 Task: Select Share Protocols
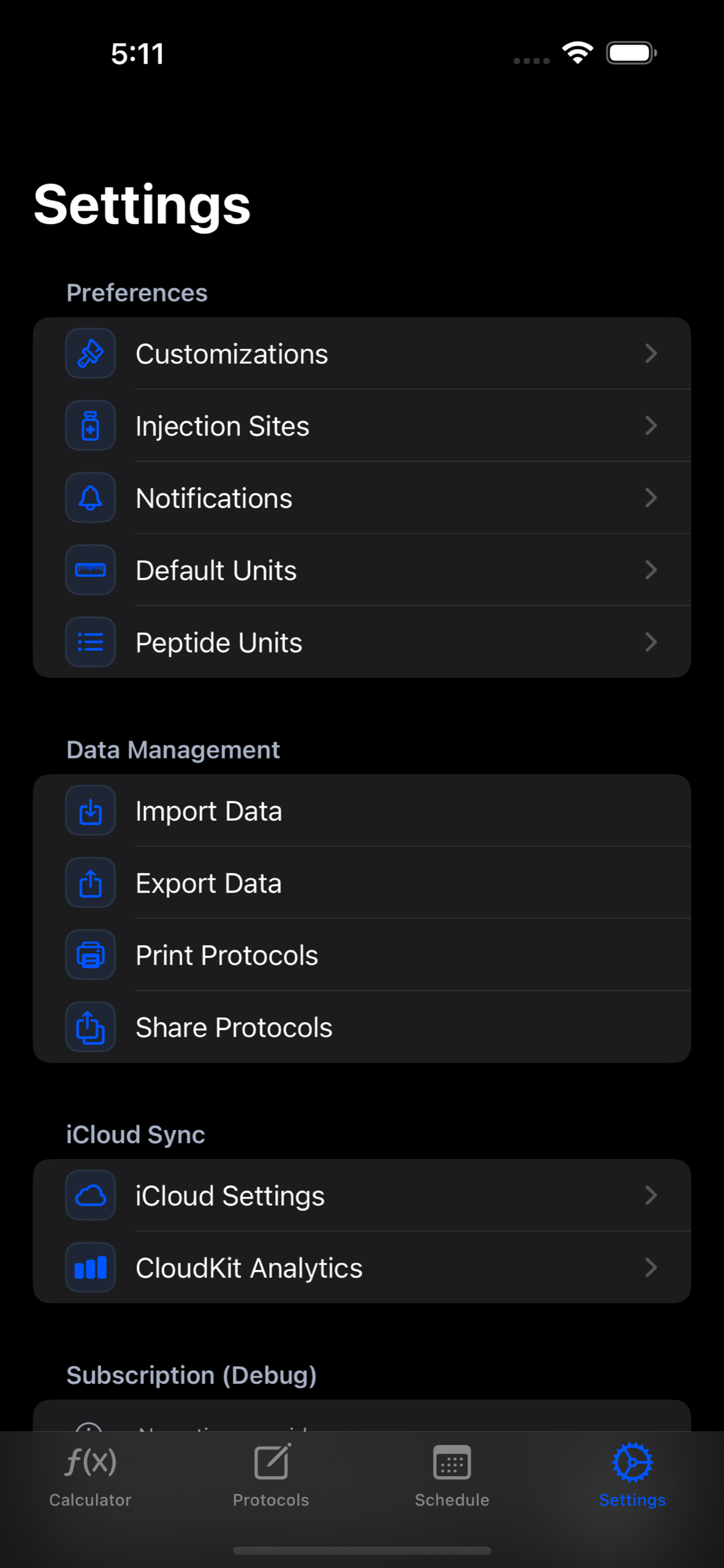[x=362, y=1027]
